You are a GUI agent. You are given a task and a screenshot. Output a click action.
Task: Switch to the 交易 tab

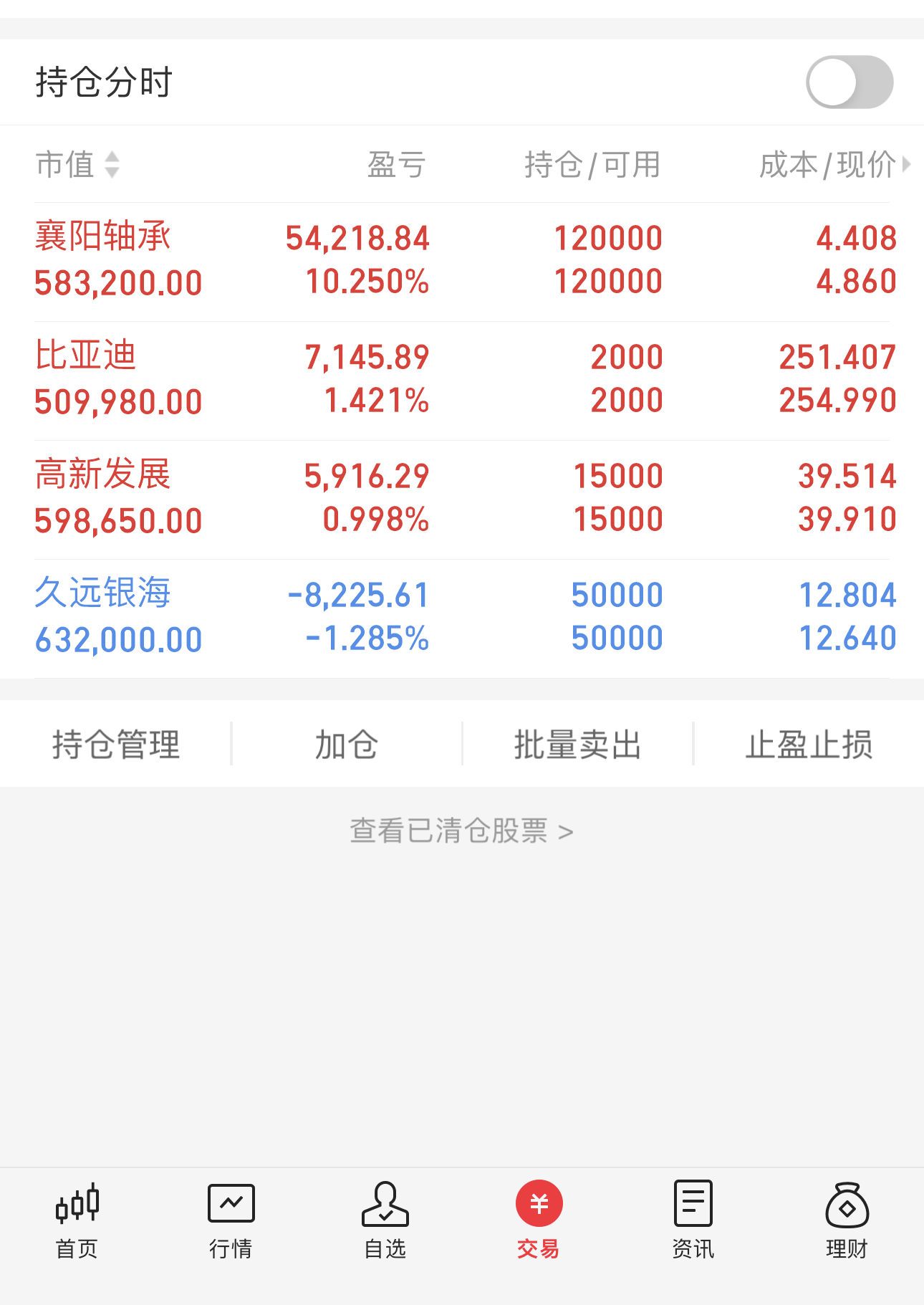[x=539, y=1218]
